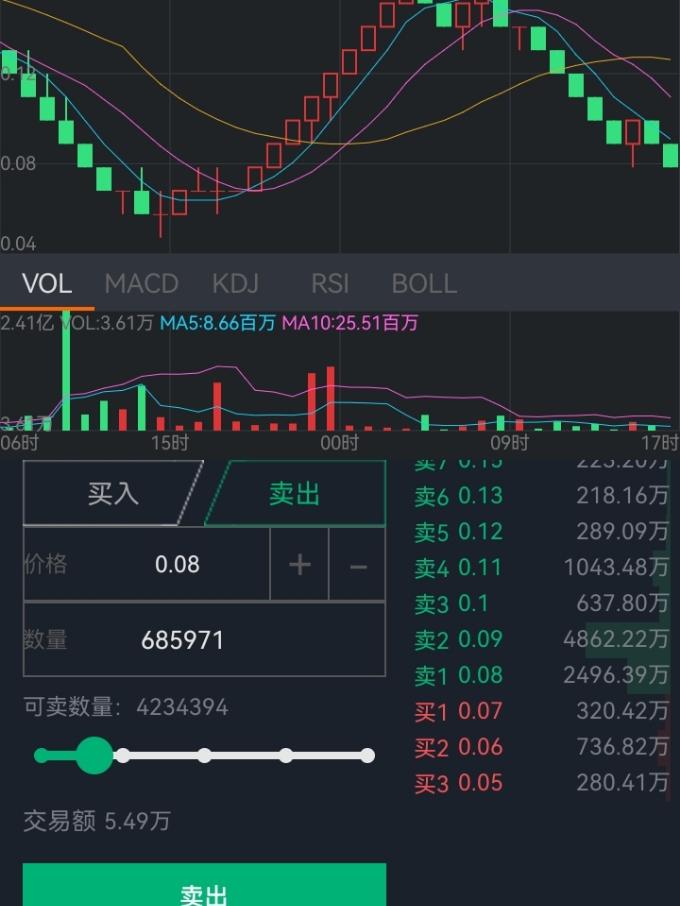Choose the 卖4 order row at 0.11
680x906 pixels.
[x=540, y=568]
